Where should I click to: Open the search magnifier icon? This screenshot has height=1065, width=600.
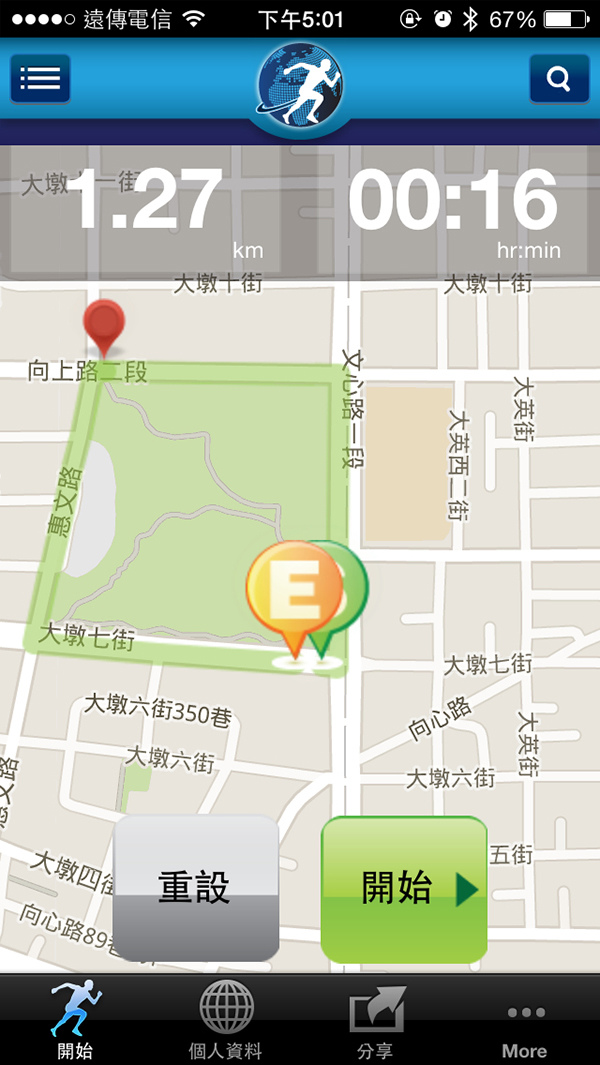(x=559, y=79)
